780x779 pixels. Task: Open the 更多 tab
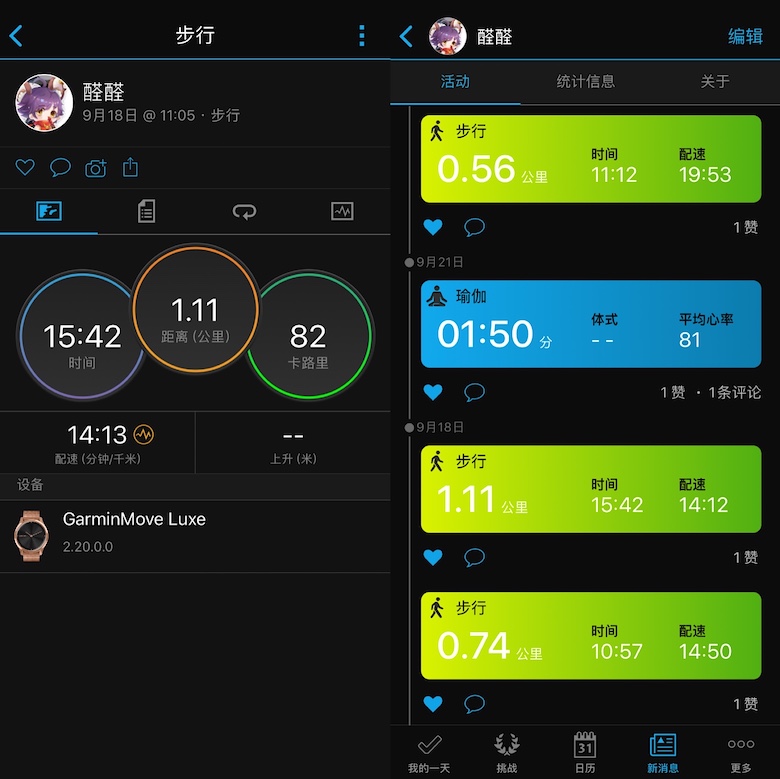pyautogui.click(x=741, y=752)
